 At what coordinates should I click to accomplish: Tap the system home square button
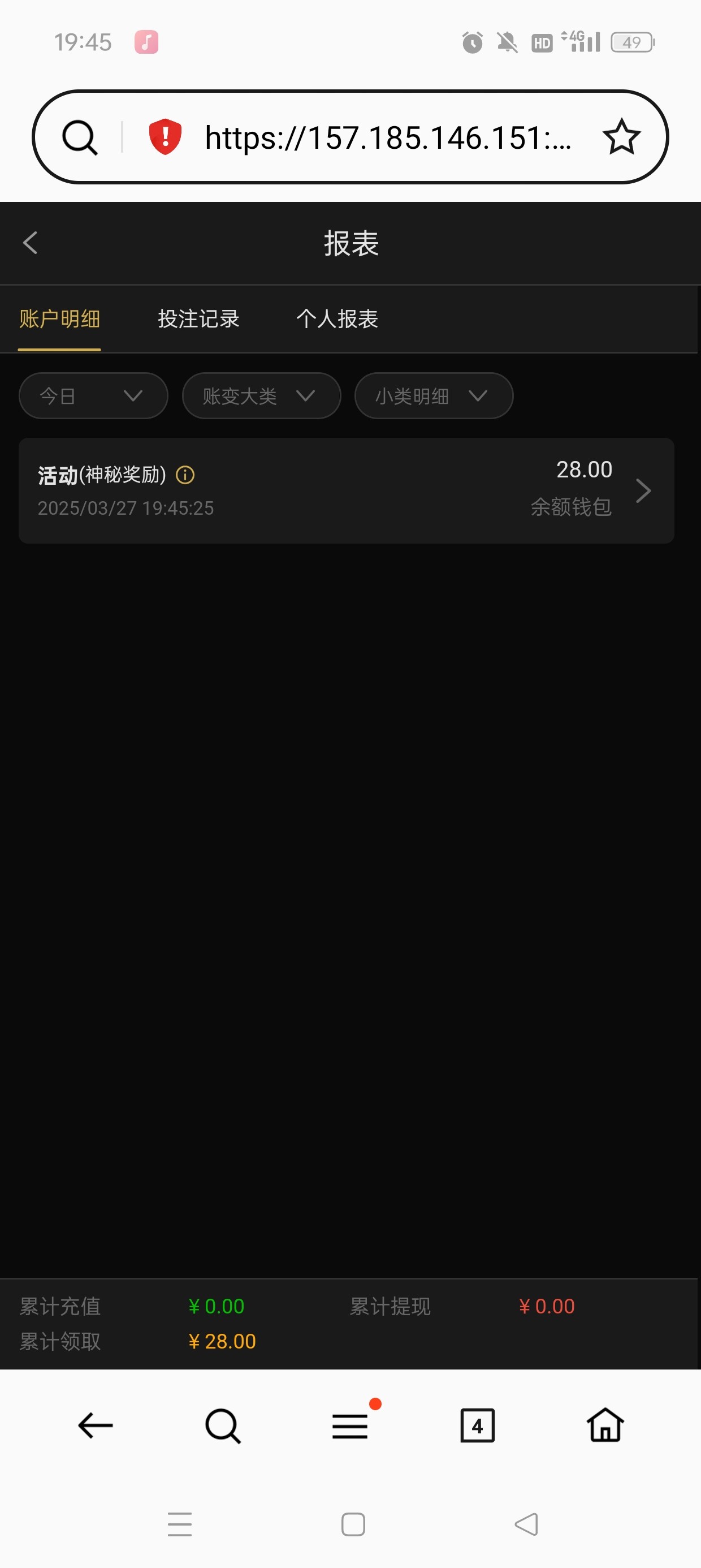click(353, 1524)
